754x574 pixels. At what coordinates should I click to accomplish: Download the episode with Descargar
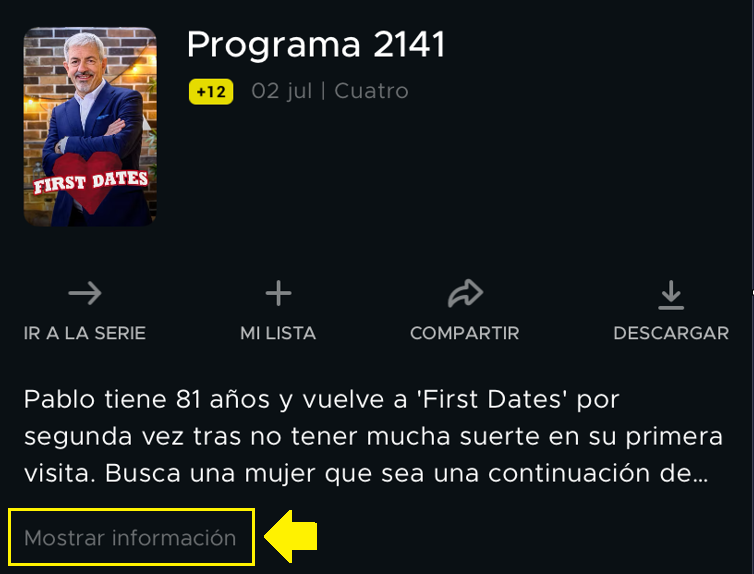point(670,311)
